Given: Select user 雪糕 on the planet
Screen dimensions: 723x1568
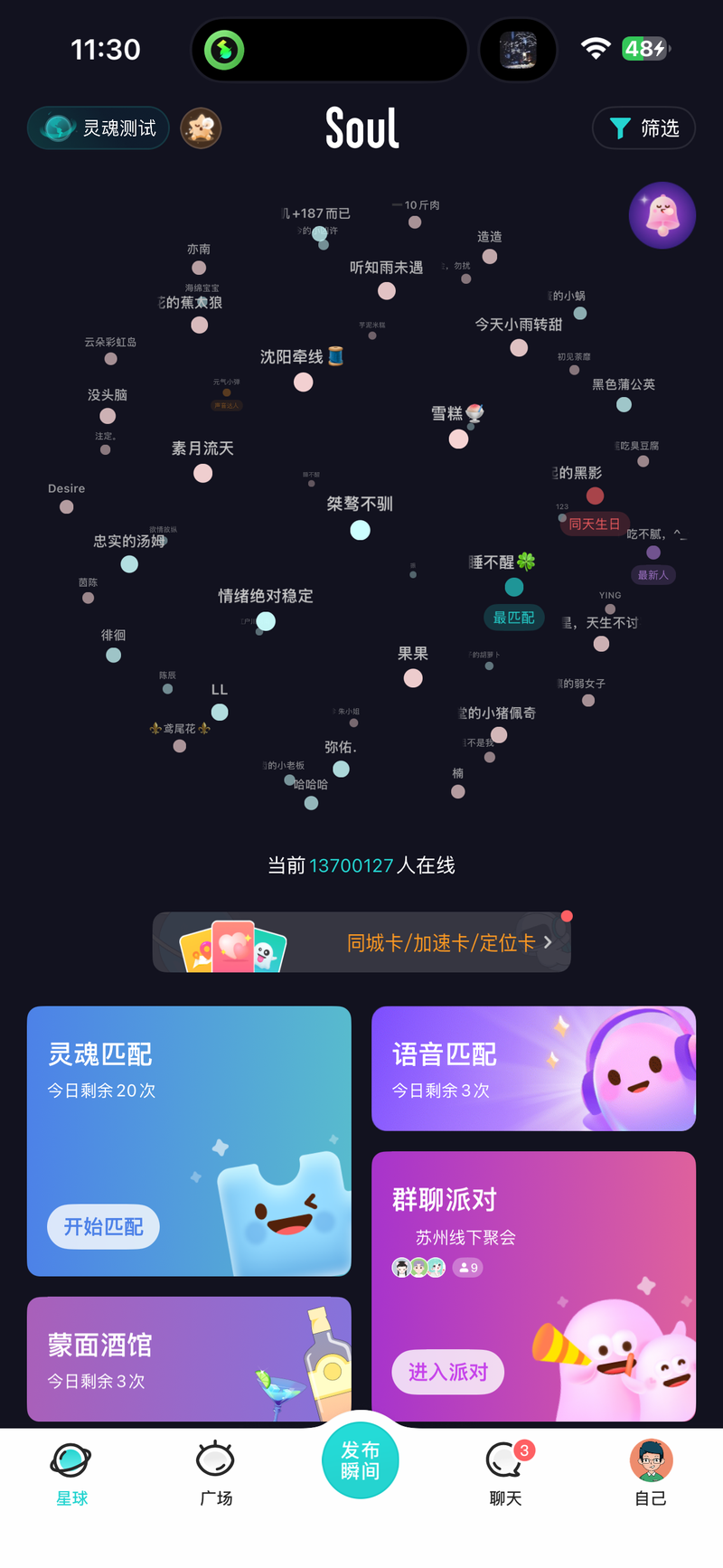Looking at the screenshot, I should (459, 439).
